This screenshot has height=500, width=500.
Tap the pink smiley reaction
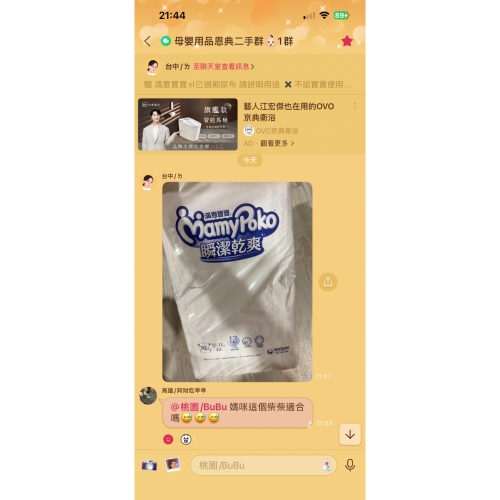coord(168,439)
